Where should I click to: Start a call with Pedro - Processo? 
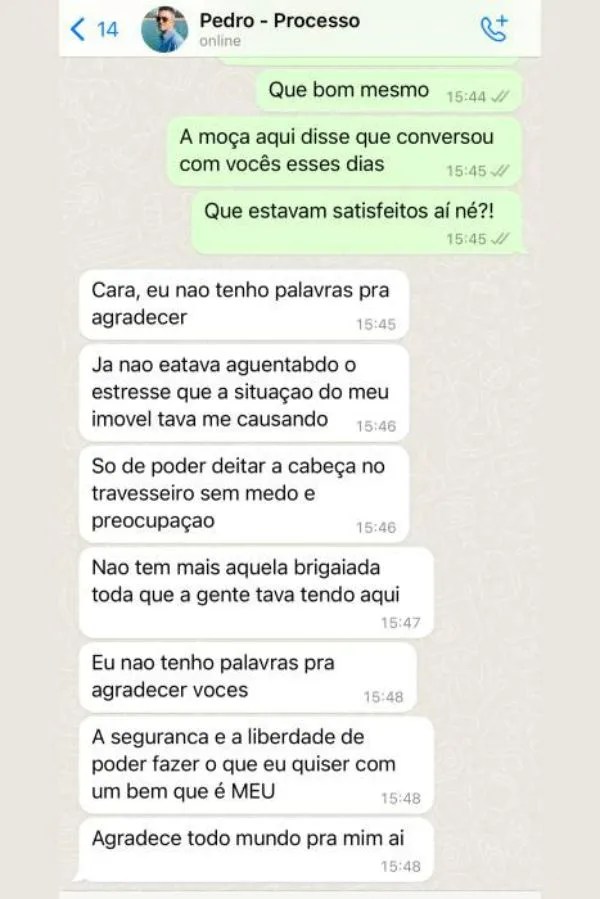click(494, 28)
